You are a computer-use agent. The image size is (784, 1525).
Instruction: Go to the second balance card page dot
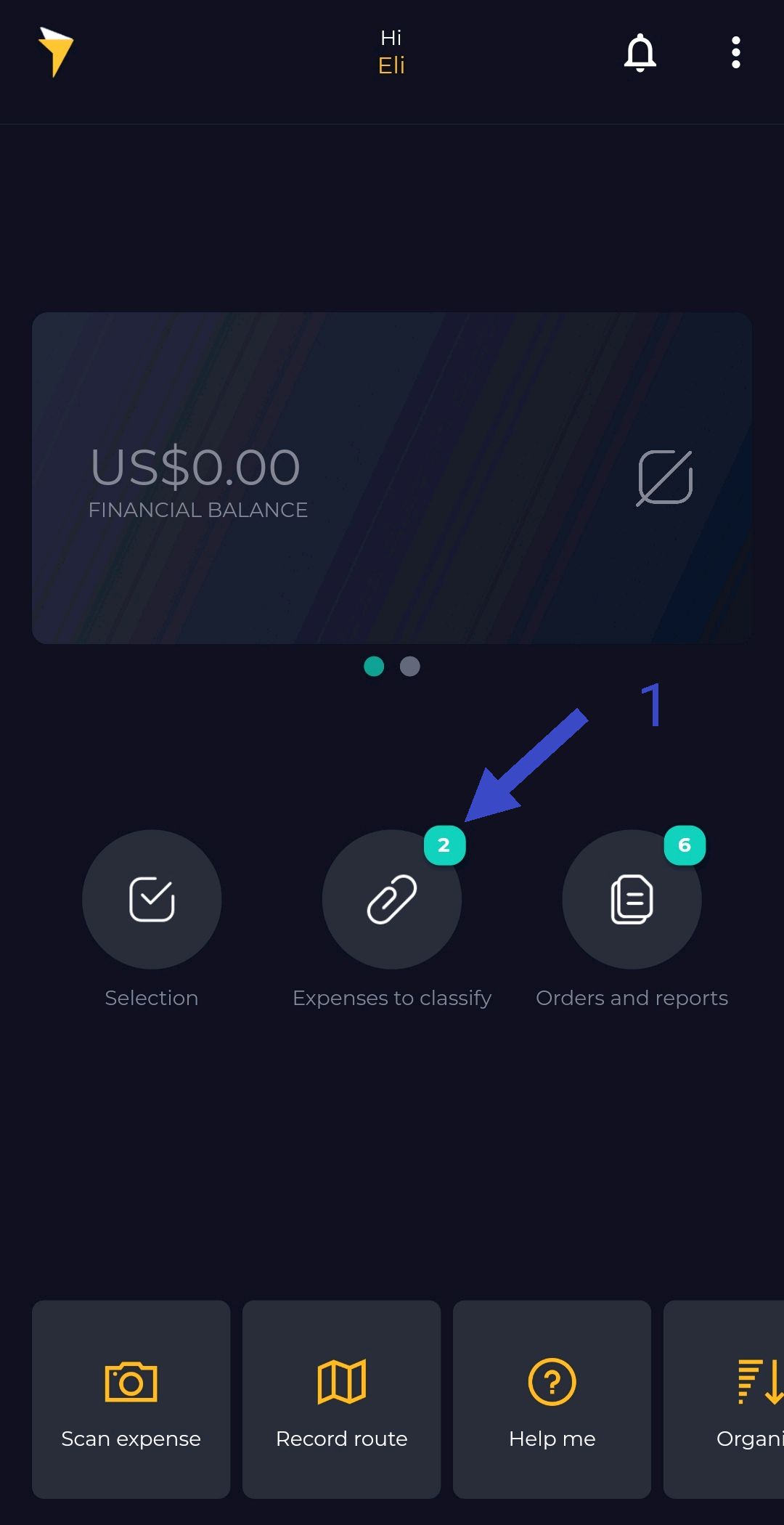(410, 666)
